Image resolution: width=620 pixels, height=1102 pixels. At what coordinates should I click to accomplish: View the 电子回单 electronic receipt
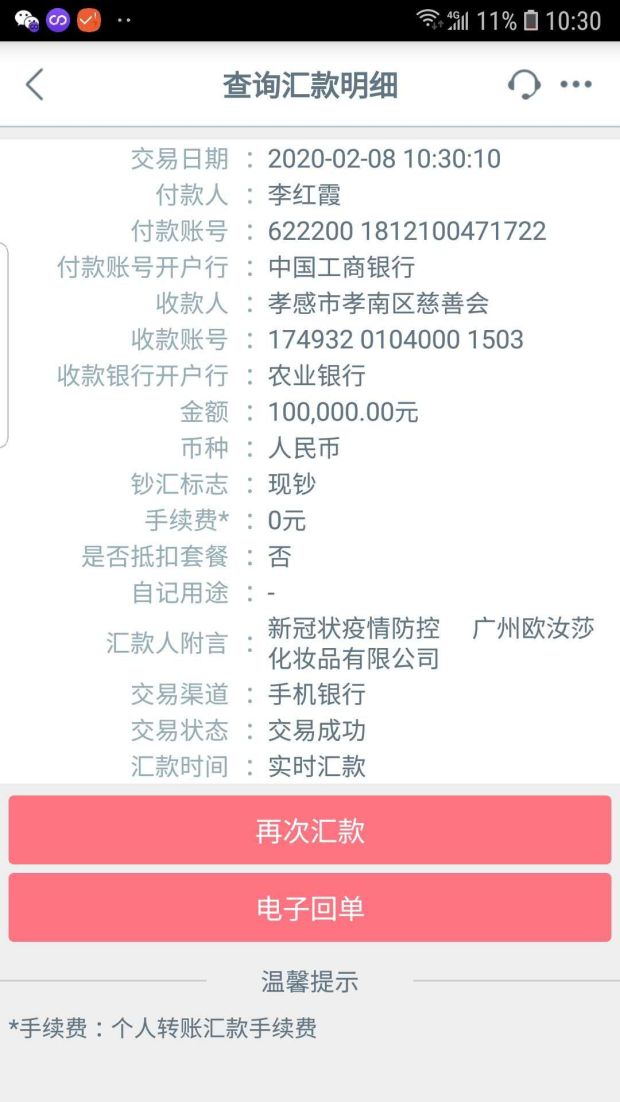coord(310,907)
